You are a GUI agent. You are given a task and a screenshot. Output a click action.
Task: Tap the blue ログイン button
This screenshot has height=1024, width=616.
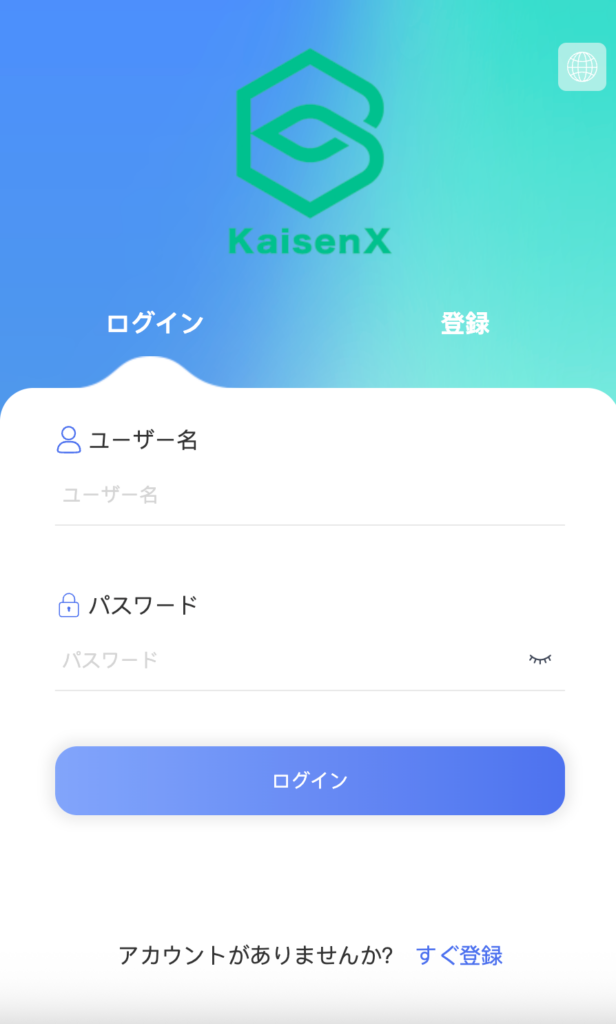click(x=310, y=781)
